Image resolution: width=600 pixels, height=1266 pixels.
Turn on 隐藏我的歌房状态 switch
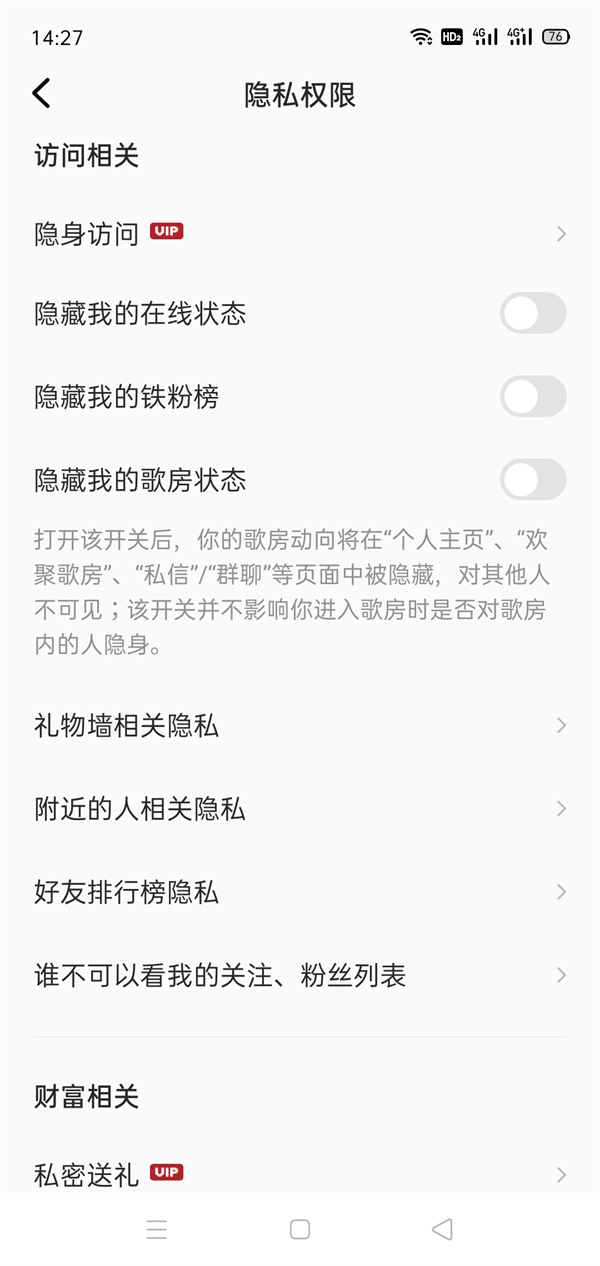(x=532, y=480)
